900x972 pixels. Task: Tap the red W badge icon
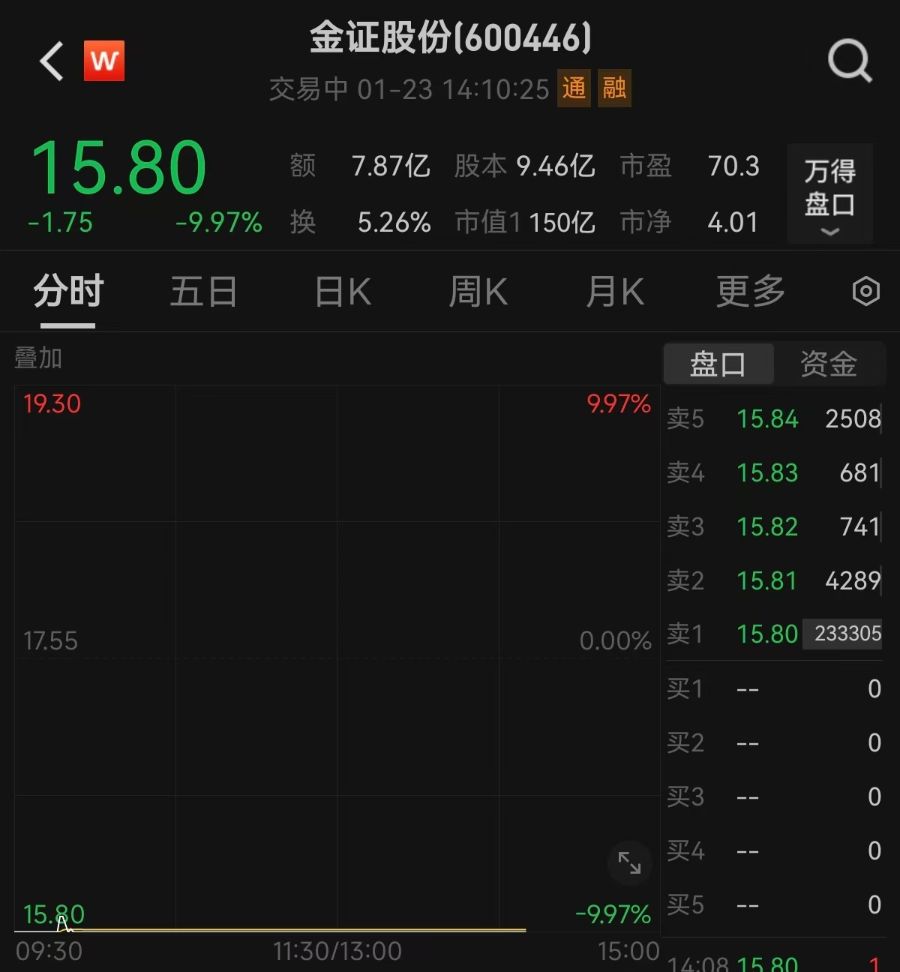point(104,62)
